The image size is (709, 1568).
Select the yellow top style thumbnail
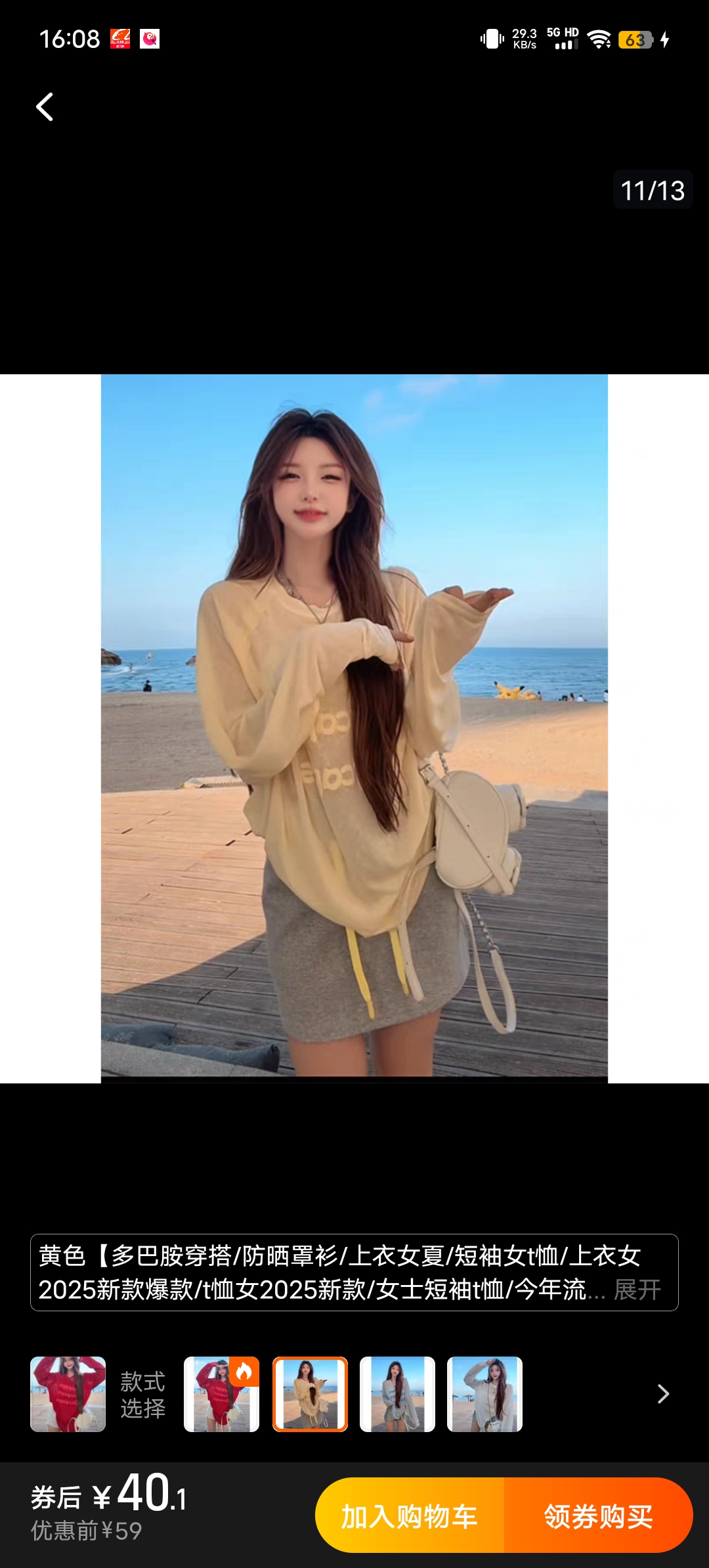[x=310, y=1393]
